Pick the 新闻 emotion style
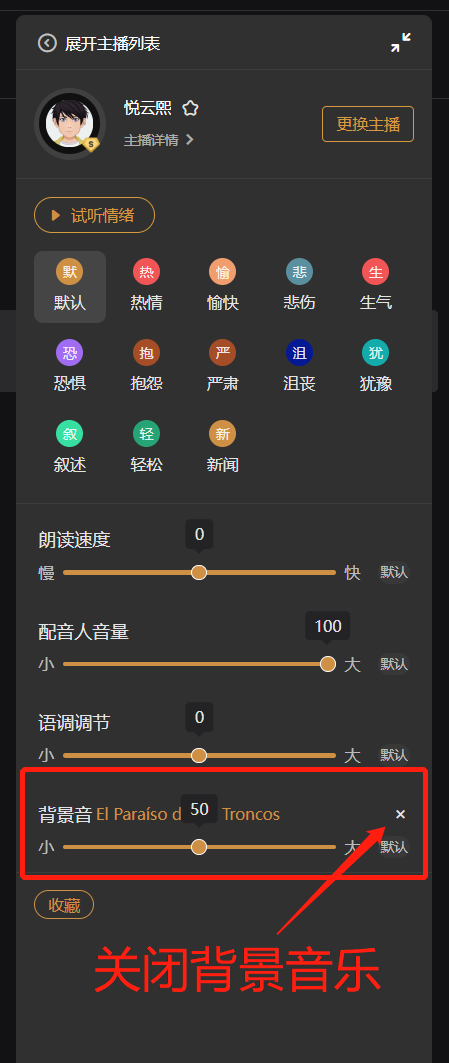Screen dimensions: 449x1063 coord(223,449)
